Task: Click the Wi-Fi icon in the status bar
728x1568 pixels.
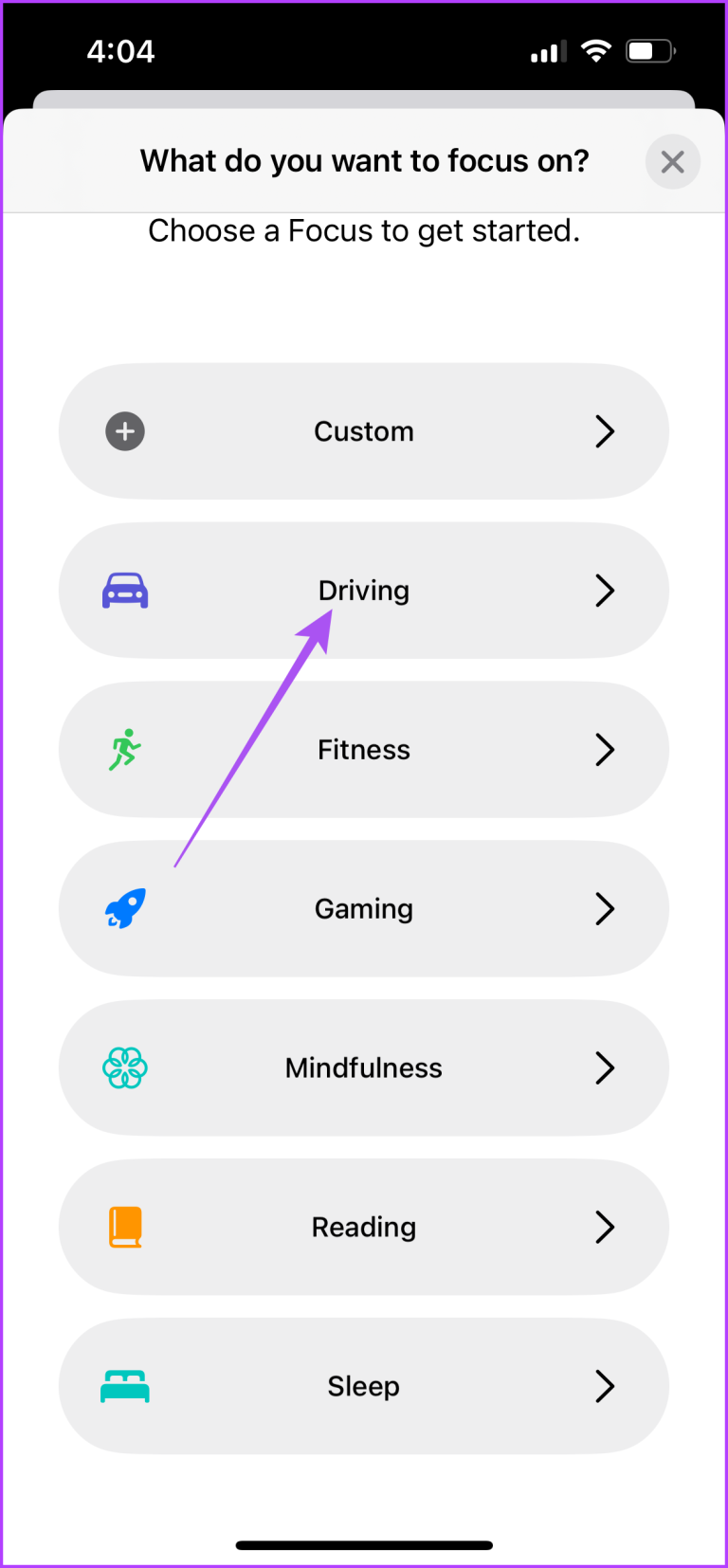Action: click(x=596, y=51)
